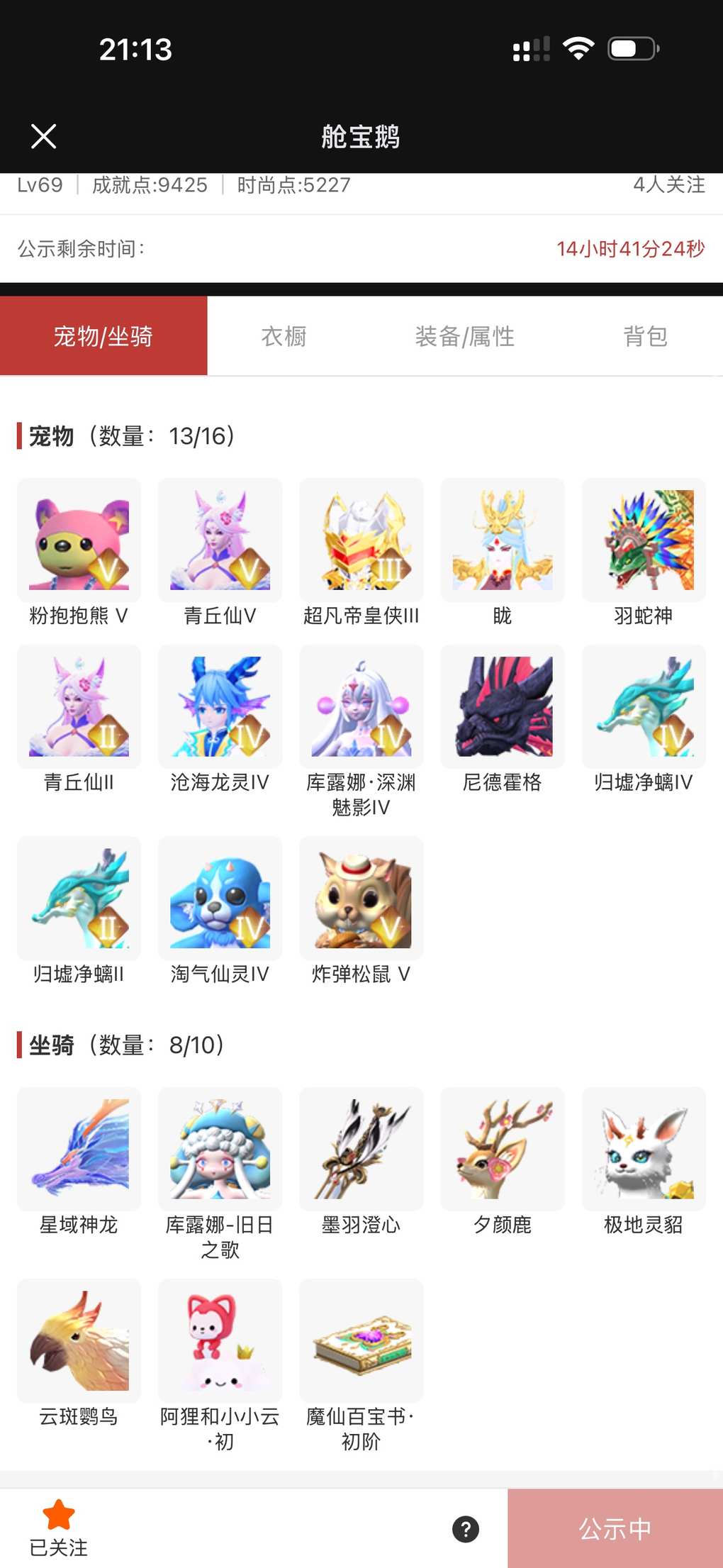The image size is (723, 1568).
Task: View the 夕颜鹿 mount
Action: 503,1149
